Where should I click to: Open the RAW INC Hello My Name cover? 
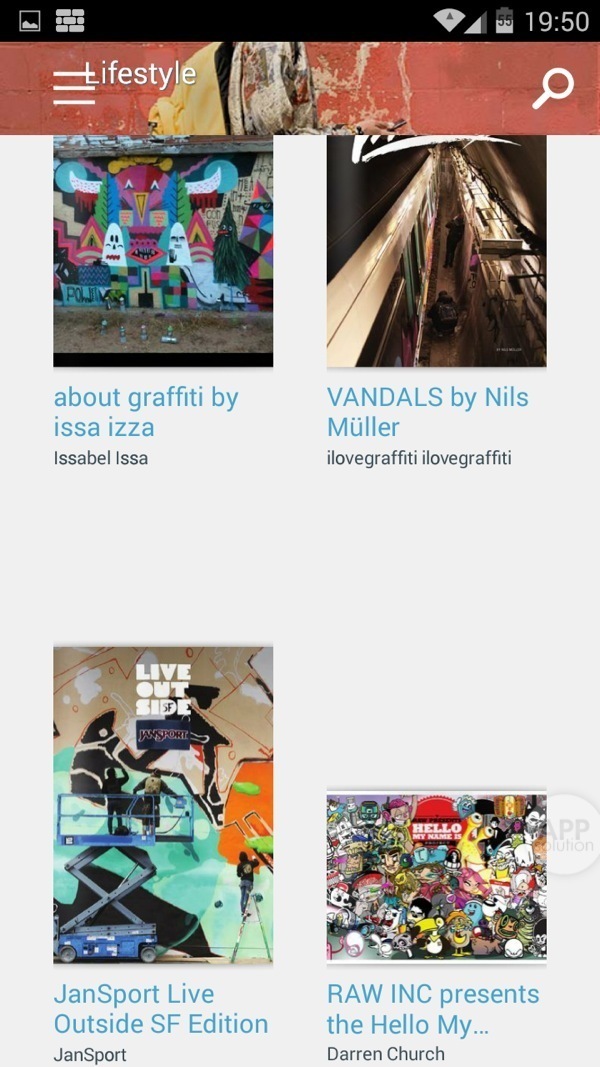[436, 877]
